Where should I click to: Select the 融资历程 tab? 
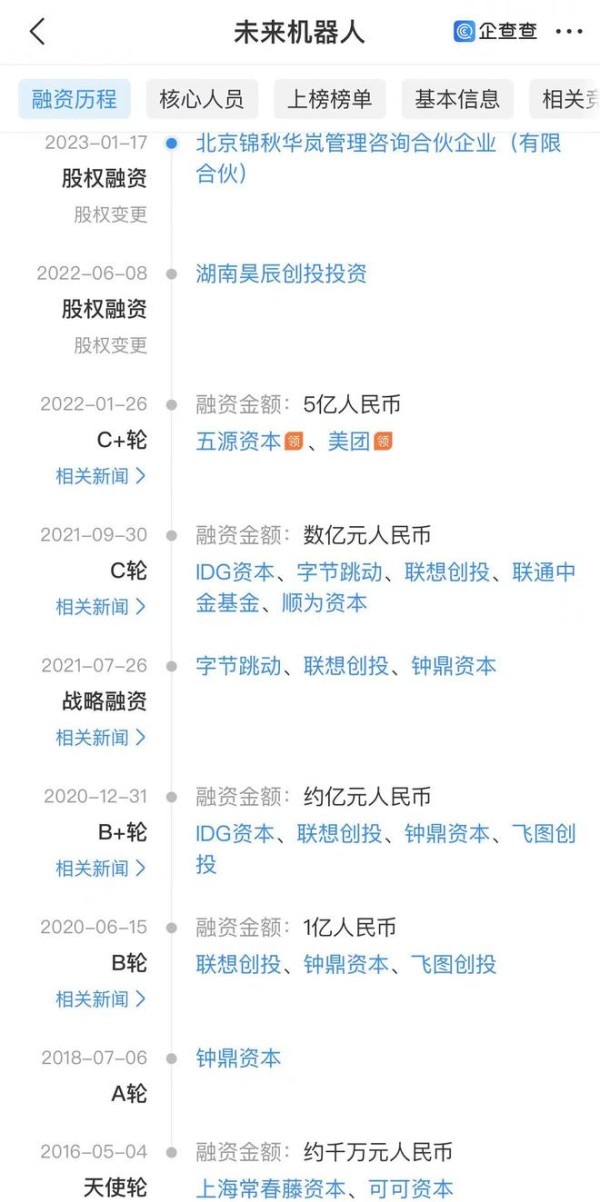[x=74, y=99]
